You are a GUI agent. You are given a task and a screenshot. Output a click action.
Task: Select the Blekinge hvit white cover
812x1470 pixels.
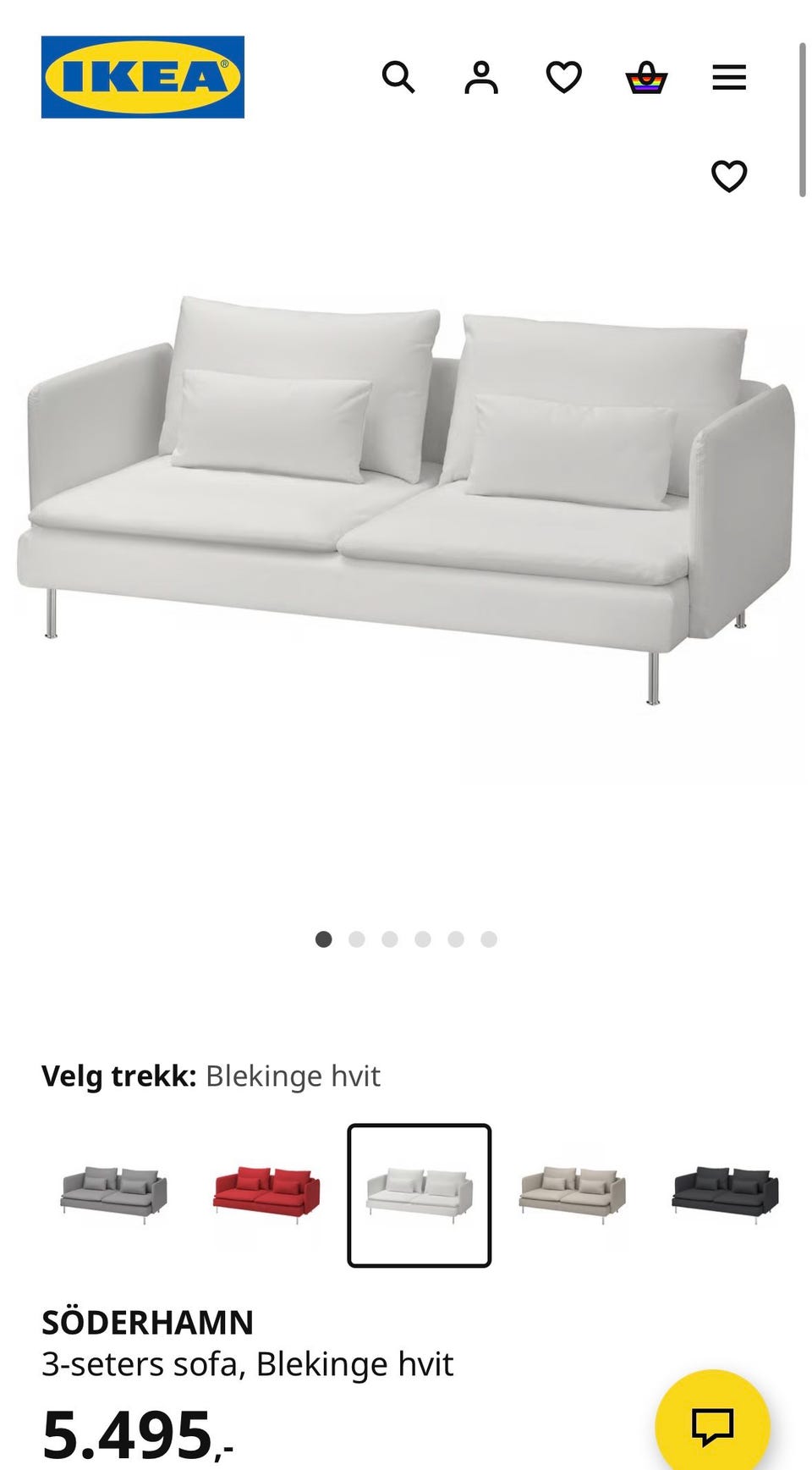click(420, 1195)
